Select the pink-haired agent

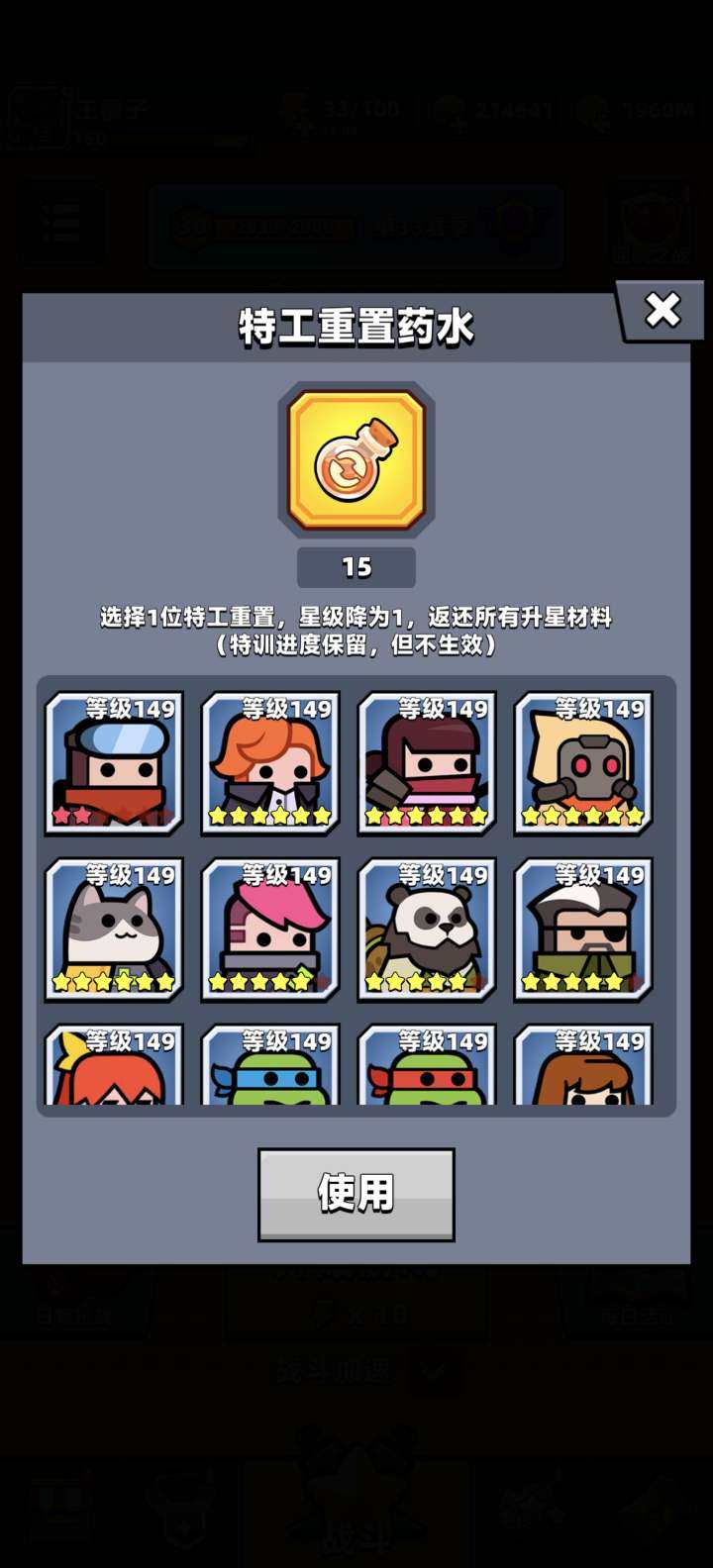(x=267, y=931)
